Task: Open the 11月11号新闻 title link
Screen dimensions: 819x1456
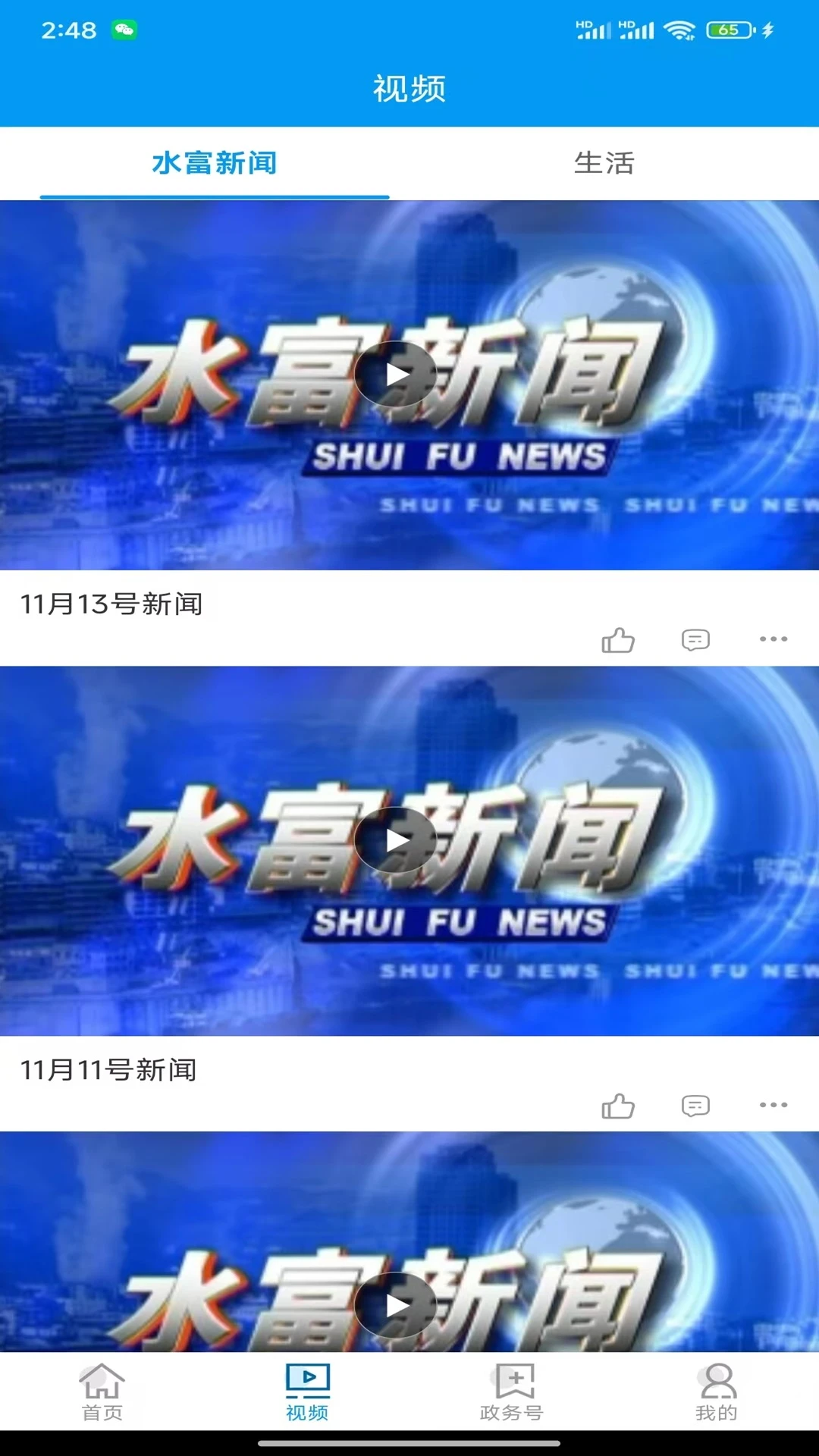Action: click(x=108, y=1069)
